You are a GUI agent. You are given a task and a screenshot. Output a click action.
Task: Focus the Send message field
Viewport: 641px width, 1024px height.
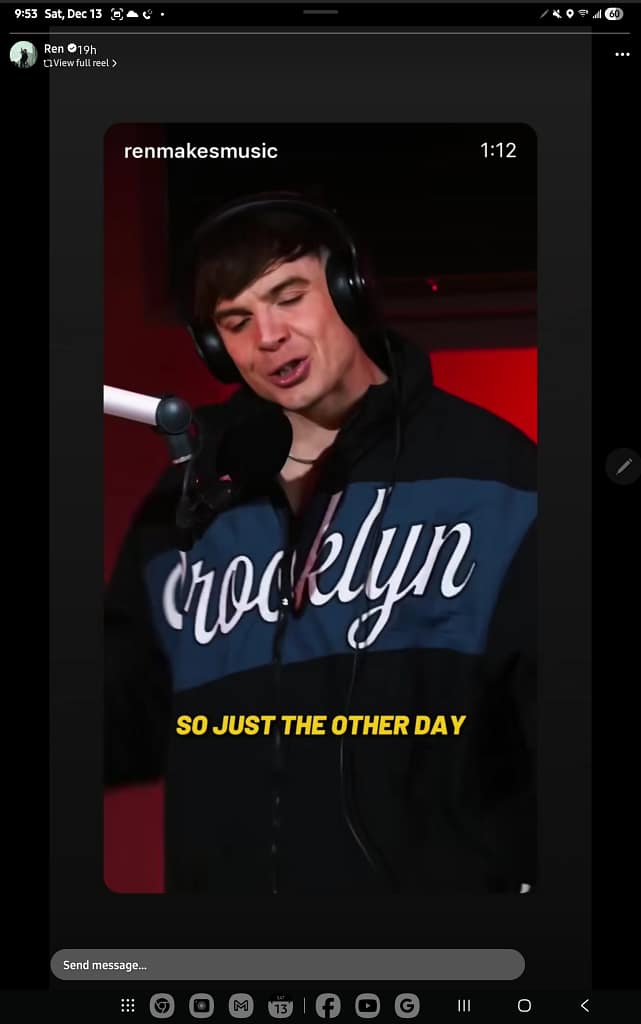(x=287, y=965)
